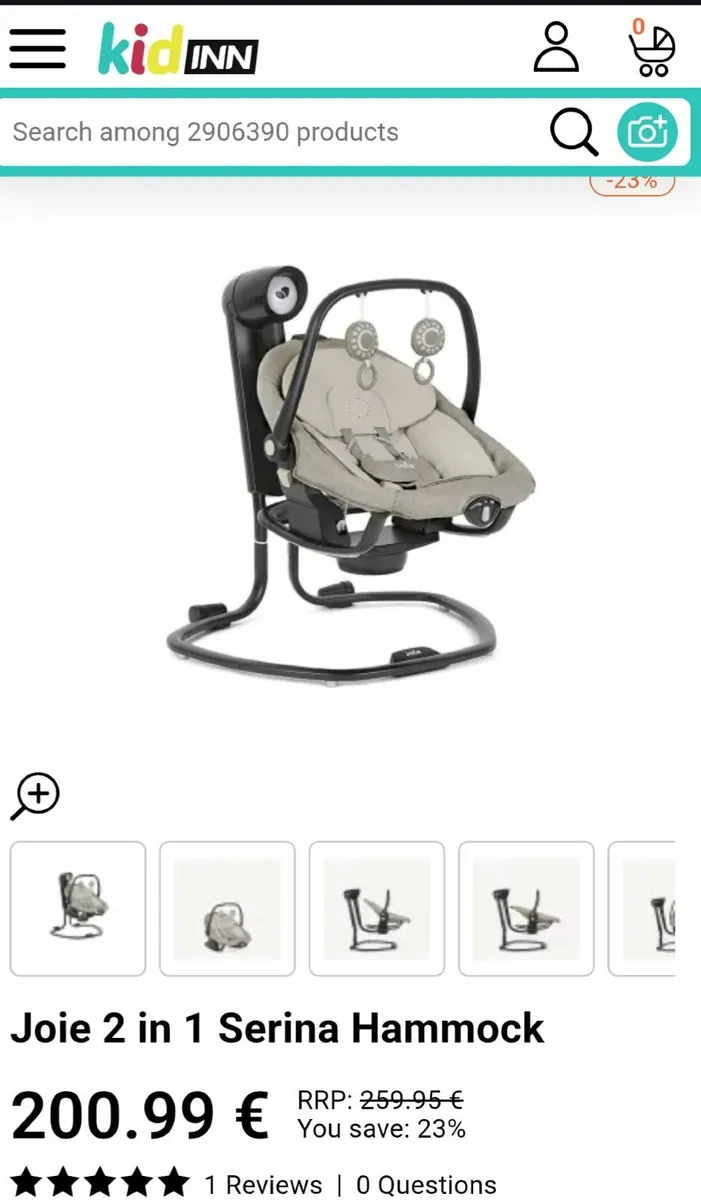Tap the magnifying glass search icon

click(574, 132)
